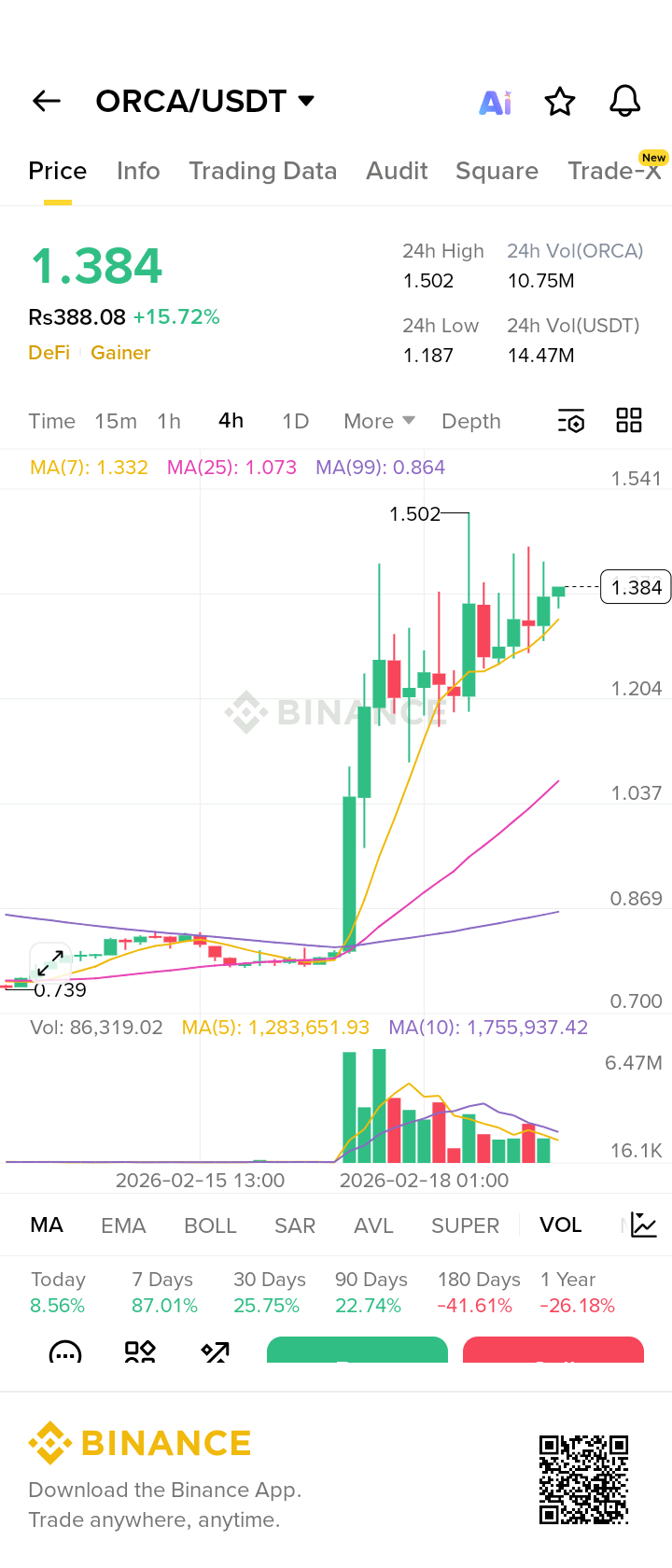Open chart settings icon
This screenshot has width=672, height=1568.
point(571,421)
